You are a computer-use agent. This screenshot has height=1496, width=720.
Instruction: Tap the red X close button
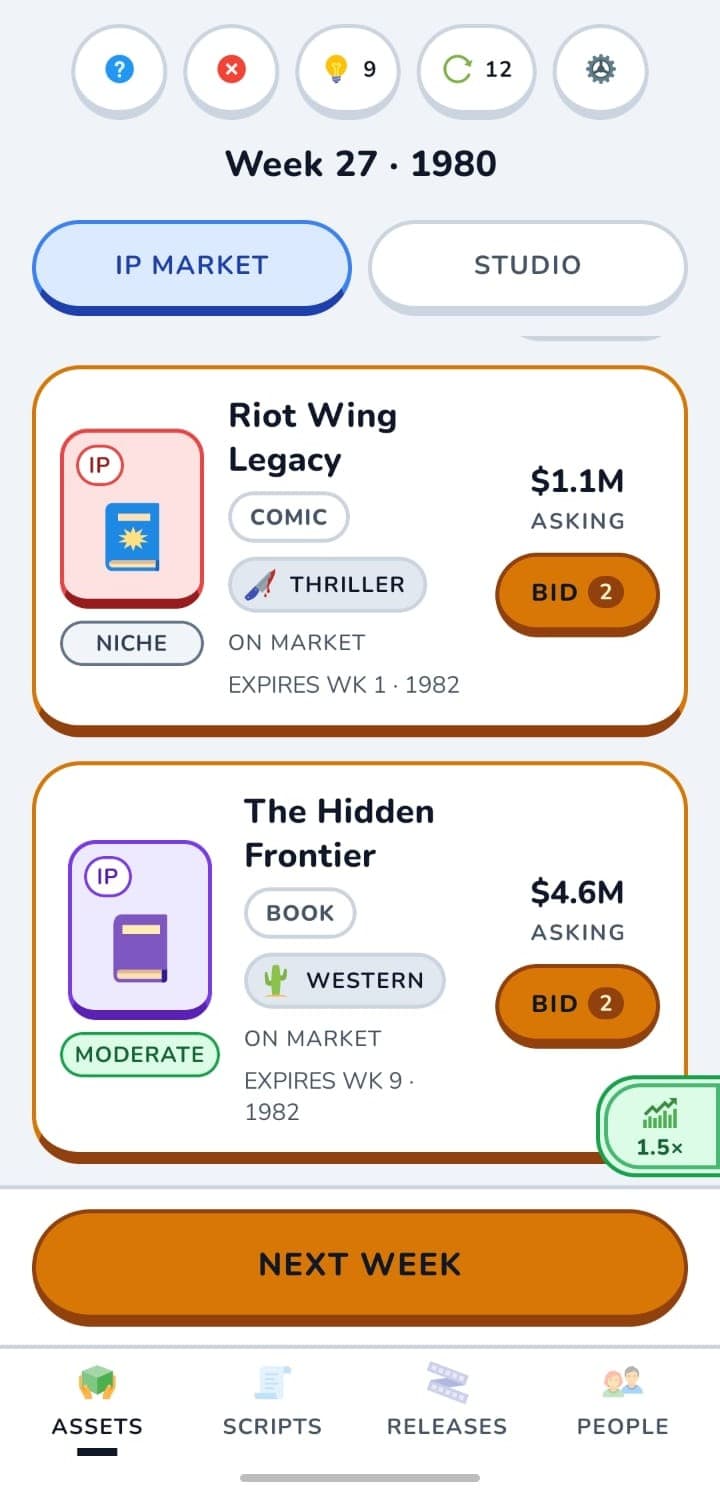point(232,70)
